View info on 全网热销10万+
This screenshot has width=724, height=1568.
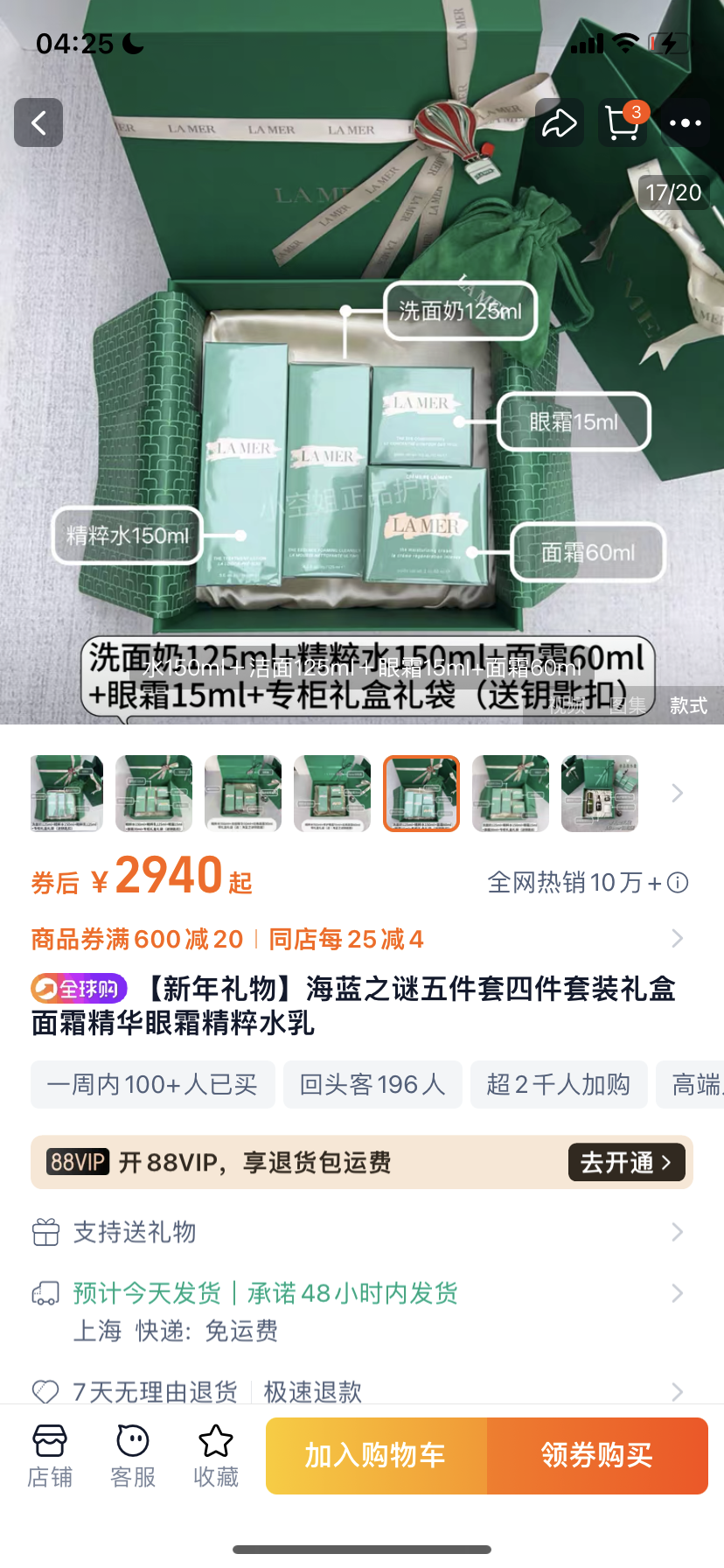(678, 883)
